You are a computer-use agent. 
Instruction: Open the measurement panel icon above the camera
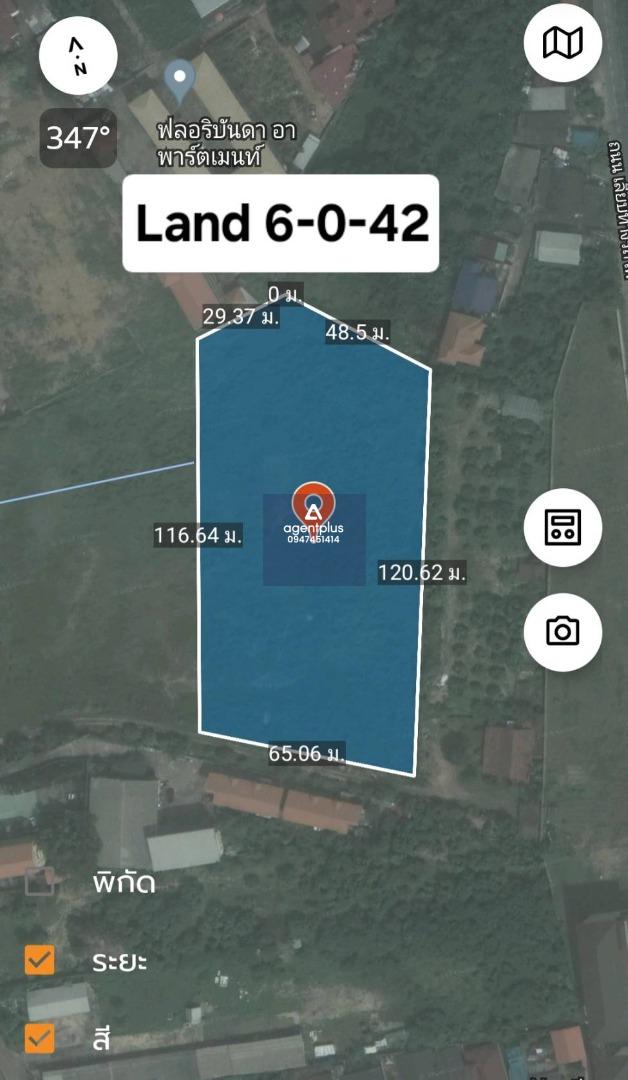tap(563, 528)
